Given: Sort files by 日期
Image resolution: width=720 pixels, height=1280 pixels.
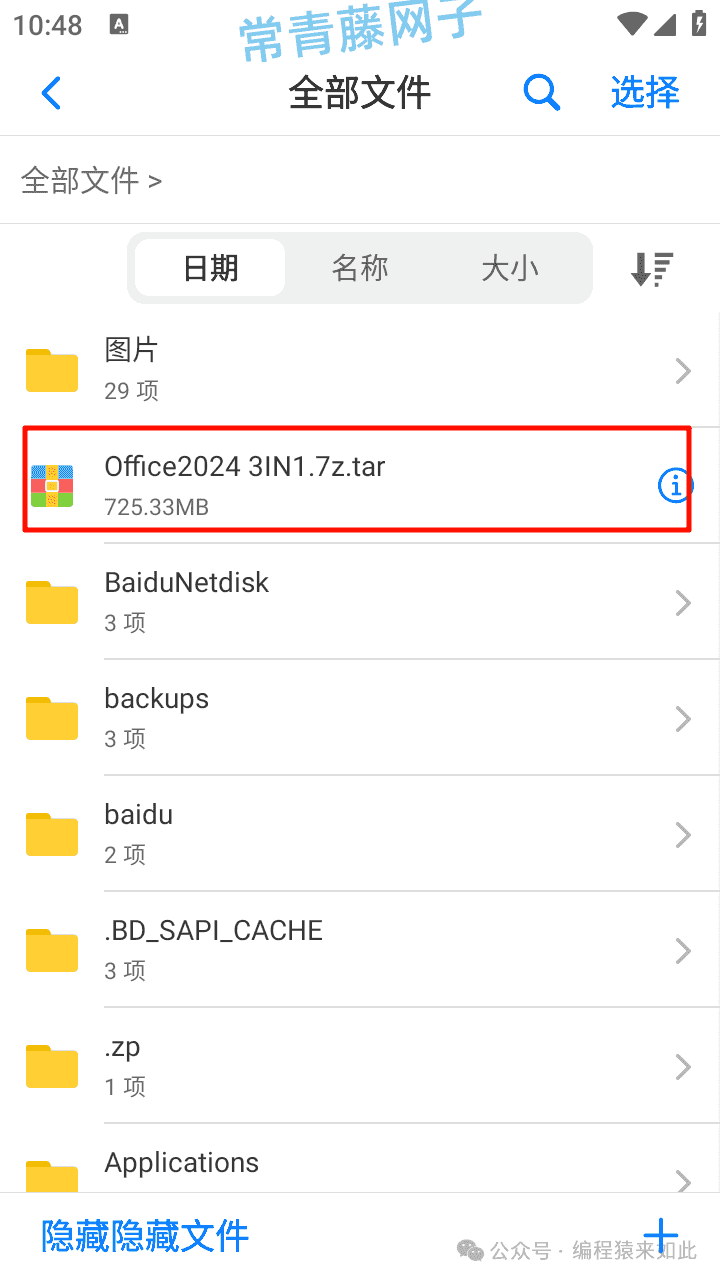Looking at the screenshot, I should click(210, 268).
